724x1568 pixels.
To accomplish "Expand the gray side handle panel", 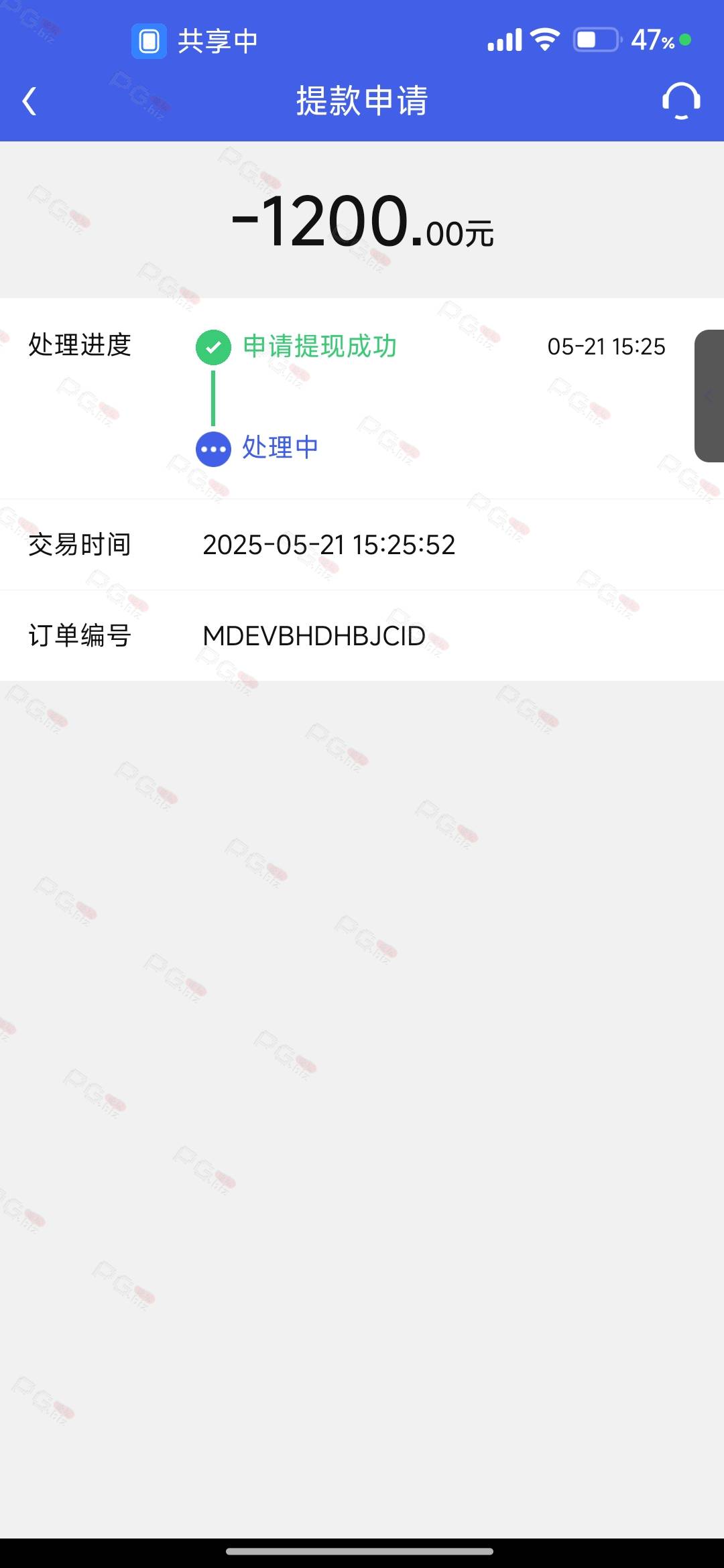I will (709, 396).
